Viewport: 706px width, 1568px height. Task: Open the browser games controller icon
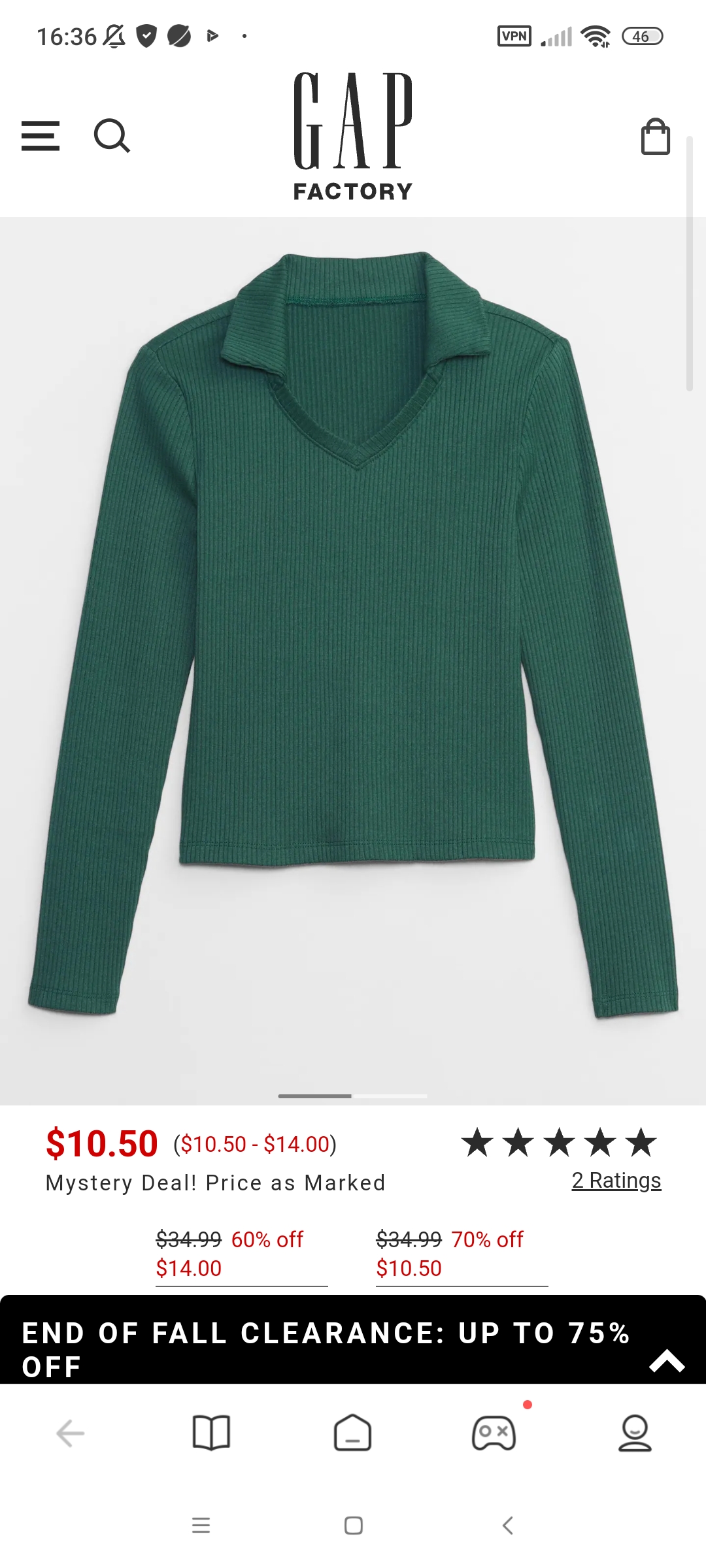494,1433
